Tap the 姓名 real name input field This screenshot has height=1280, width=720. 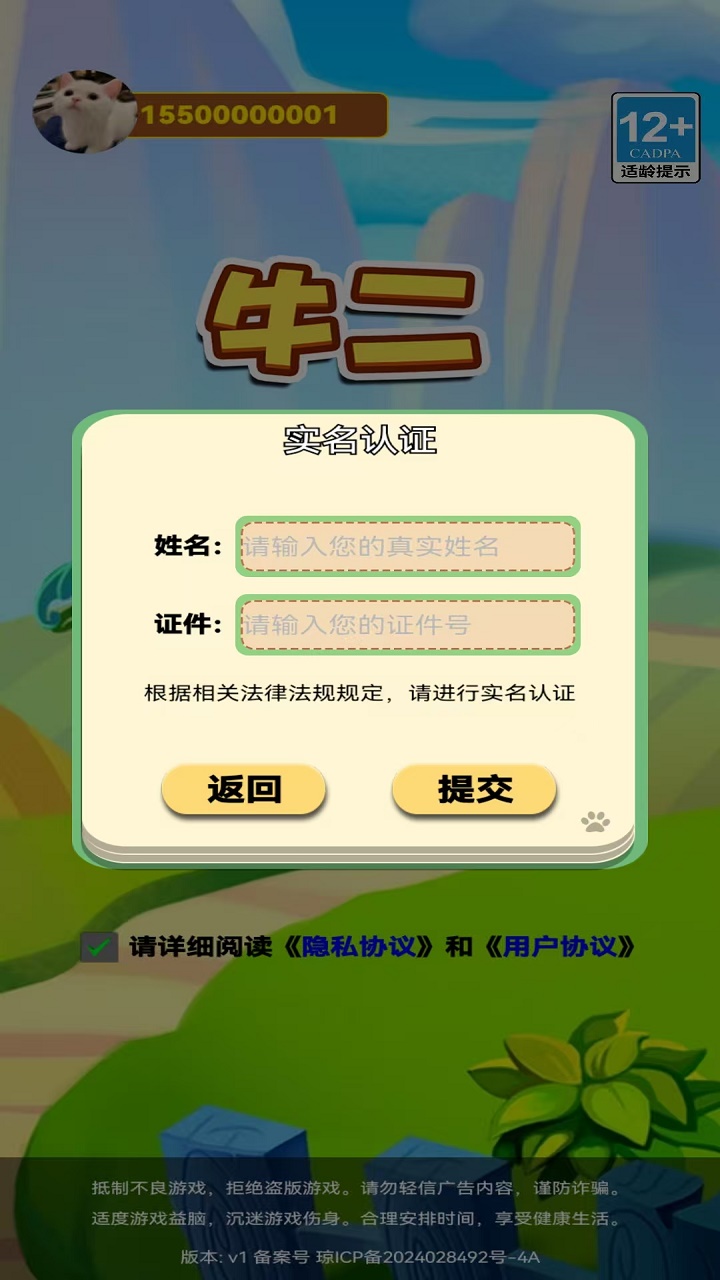click(x=407, y=546)
